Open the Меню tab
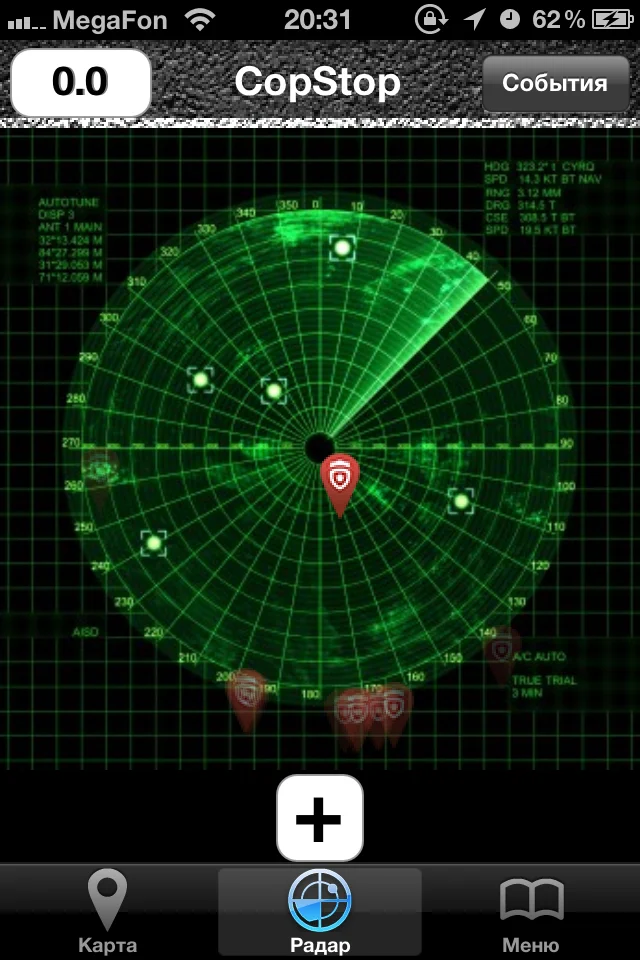 coord(532,911)
